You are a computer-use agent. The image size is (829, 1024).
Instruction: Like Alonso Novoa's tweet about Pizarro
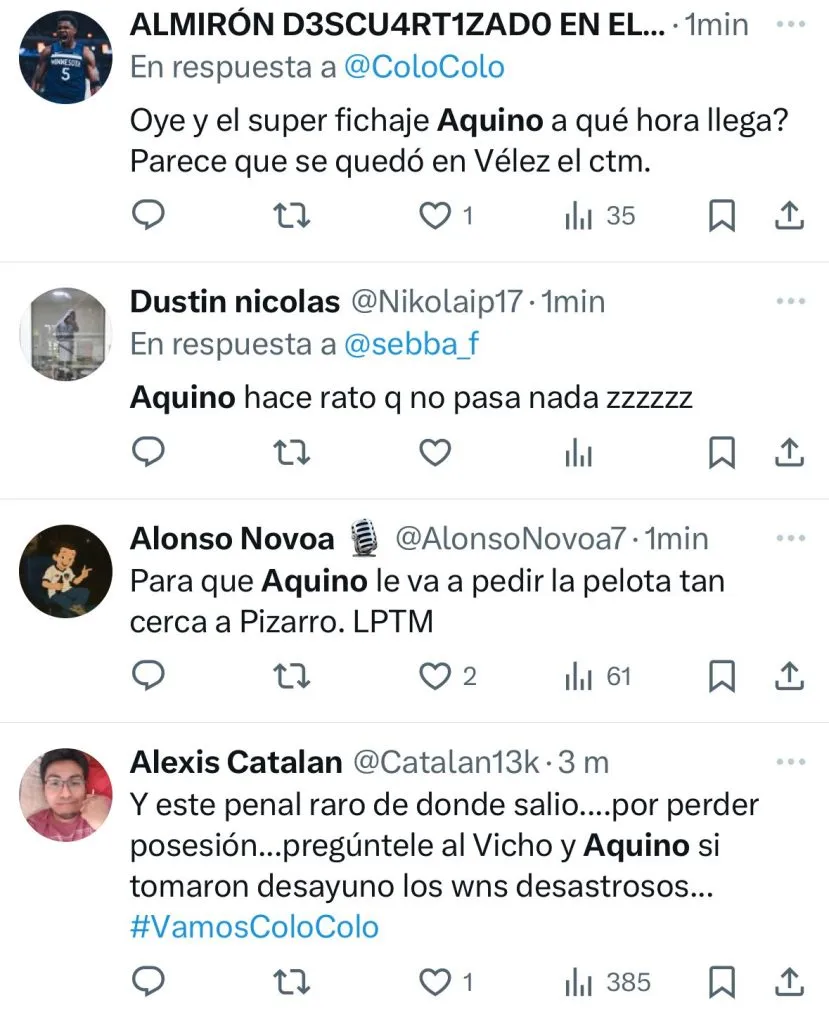click(434, 677)
